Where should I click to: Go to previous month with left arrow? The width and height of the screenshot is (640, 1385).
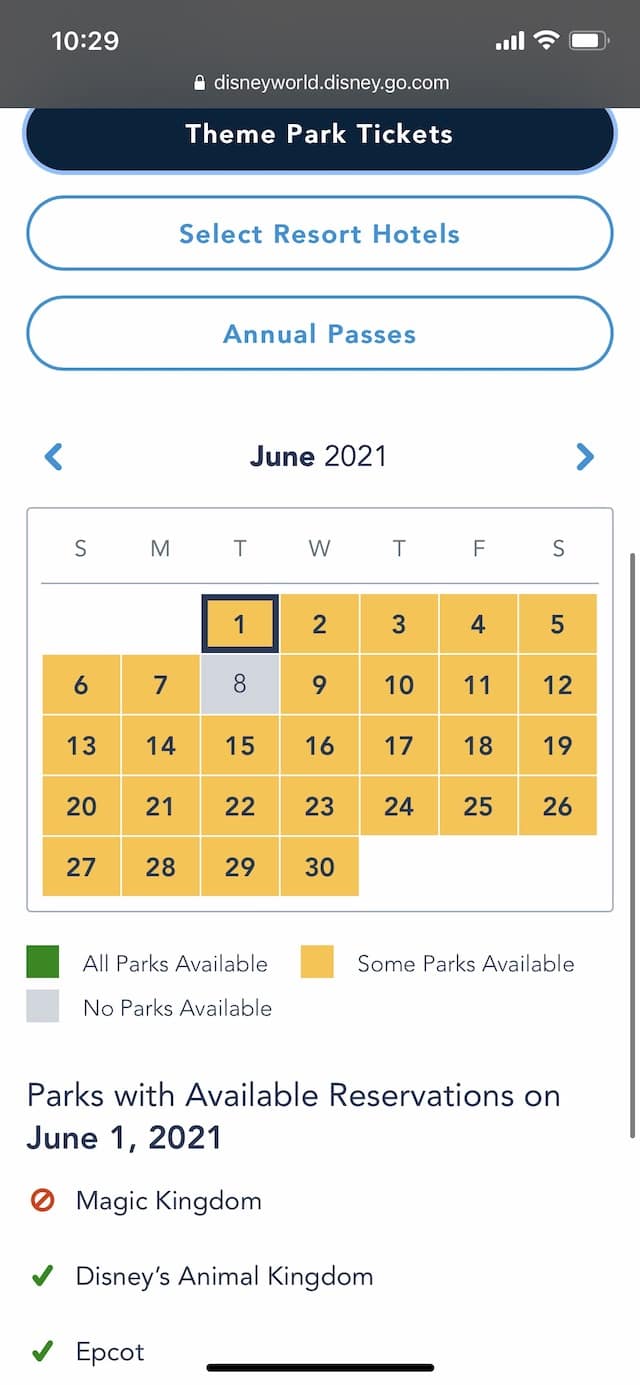[54, 457]
